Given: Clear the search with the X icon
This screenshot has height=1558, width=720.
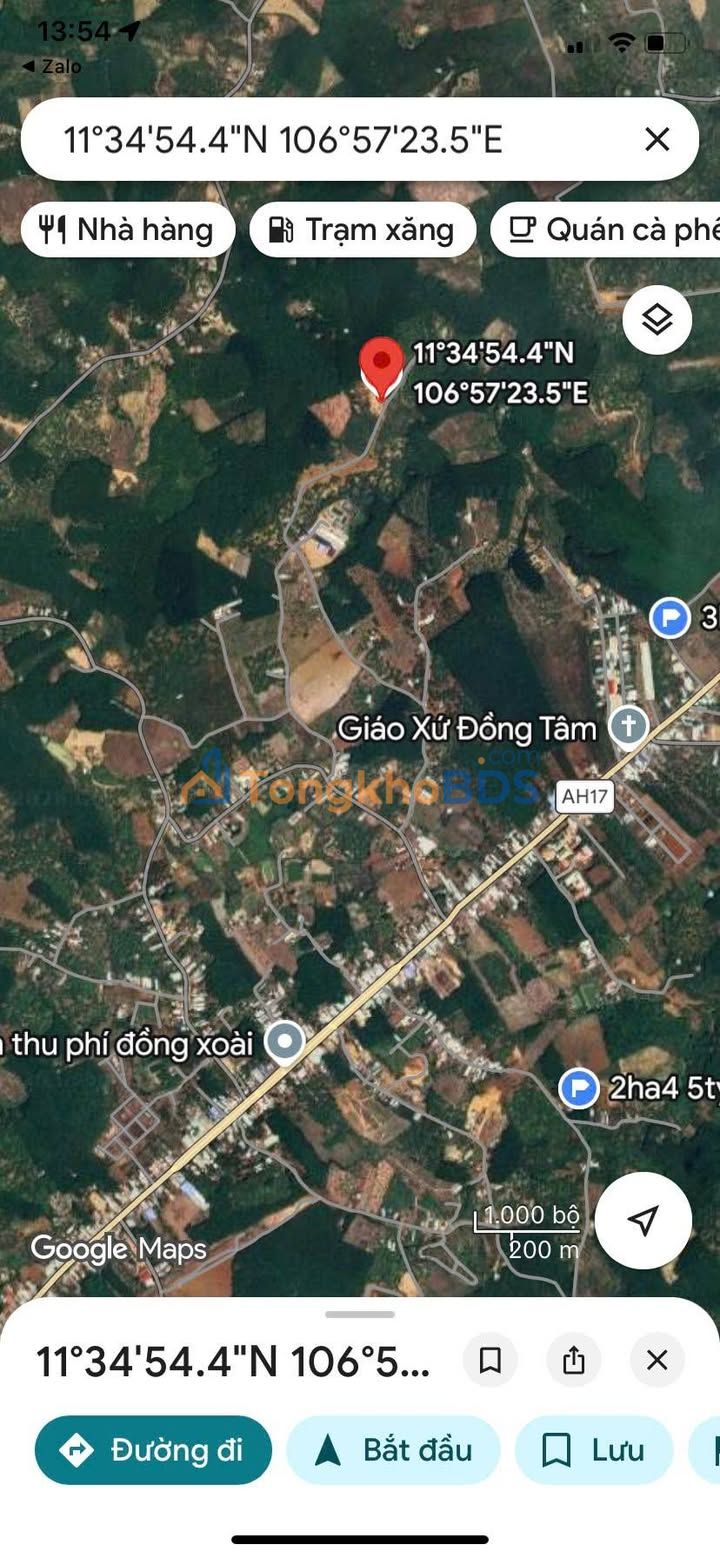Looking at the screenshot, I should click(x=656, y=140).
